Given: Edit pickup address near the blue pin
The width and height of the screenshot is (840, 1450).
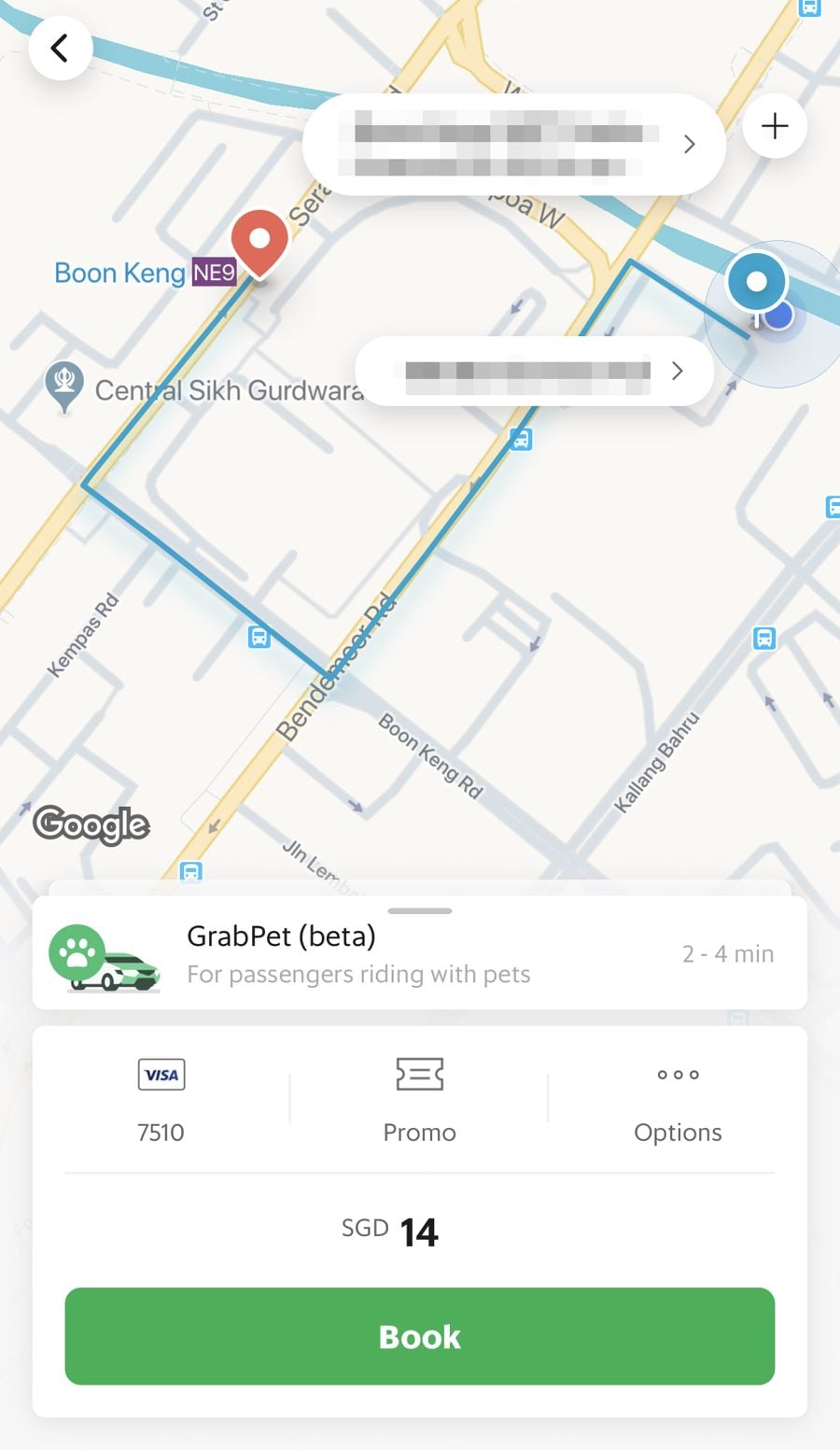Looking at the screenshot, I should coord(534,372).
